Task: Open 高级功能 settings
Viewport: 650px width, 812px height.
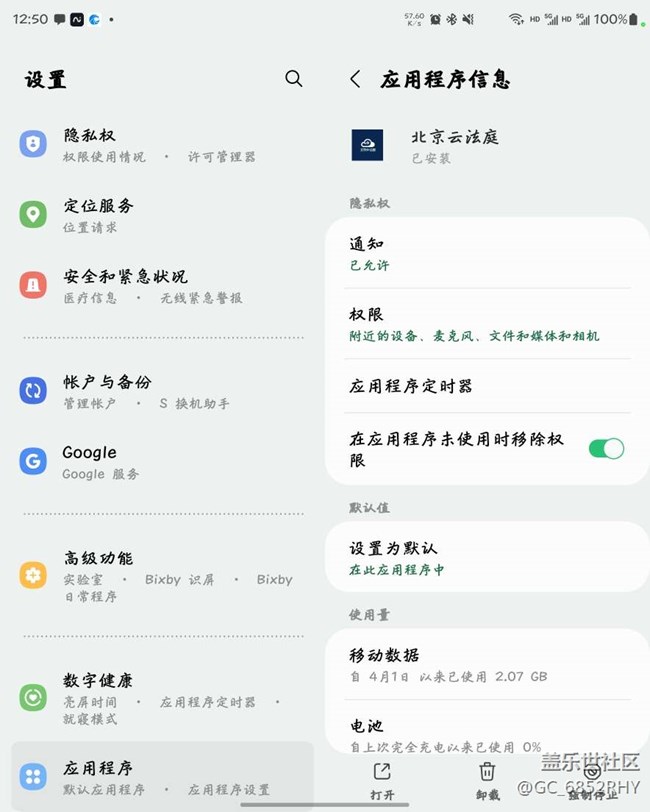Action: click(x=160, y=574)
